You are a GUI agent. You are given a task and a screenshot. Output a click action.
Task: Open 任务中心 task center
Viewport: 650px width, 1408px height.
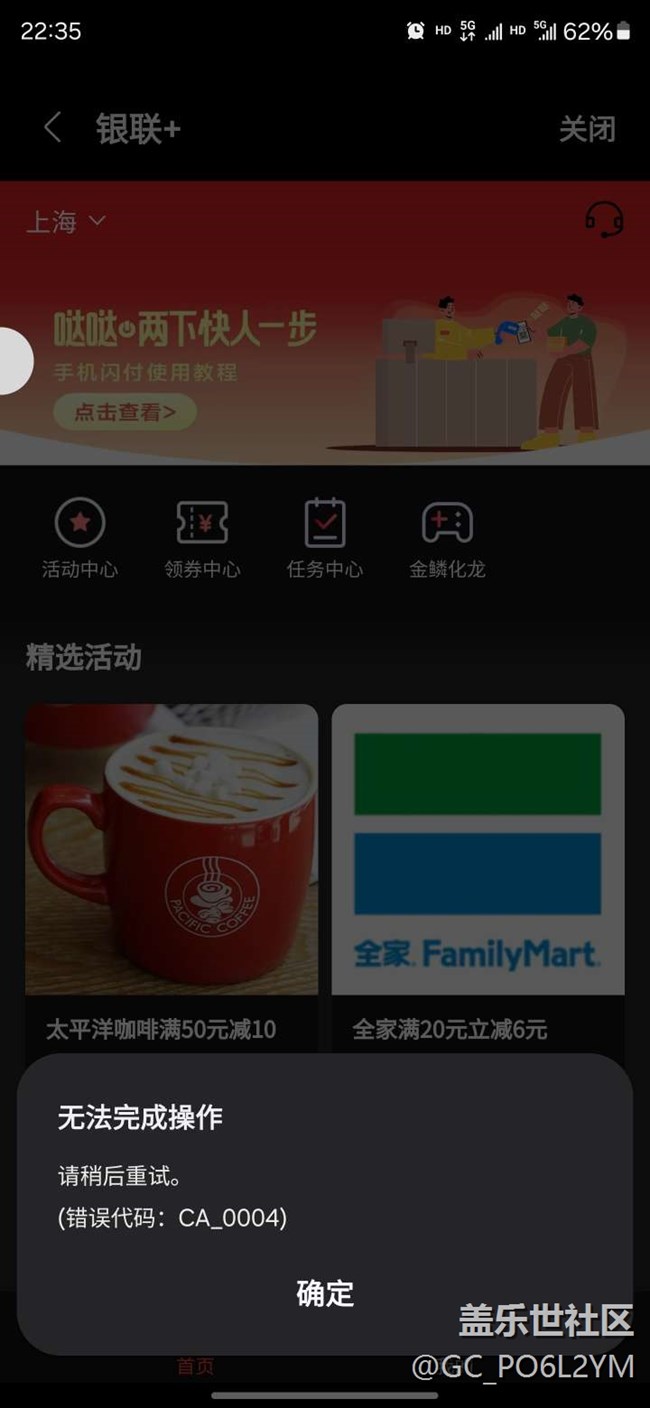(x=324, y=539)
